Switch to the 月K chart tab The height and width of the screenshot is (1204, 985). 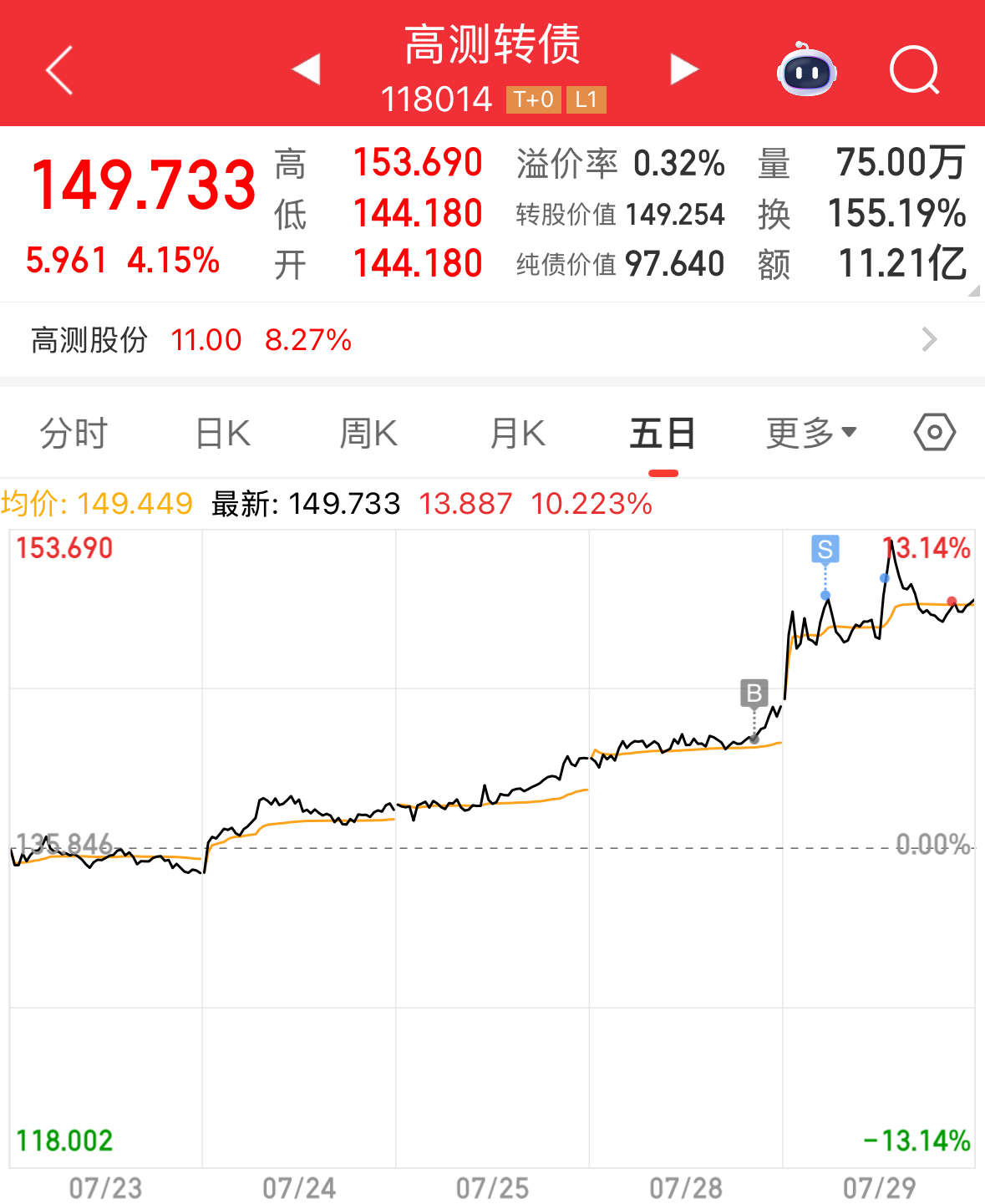tap(517, 434)
